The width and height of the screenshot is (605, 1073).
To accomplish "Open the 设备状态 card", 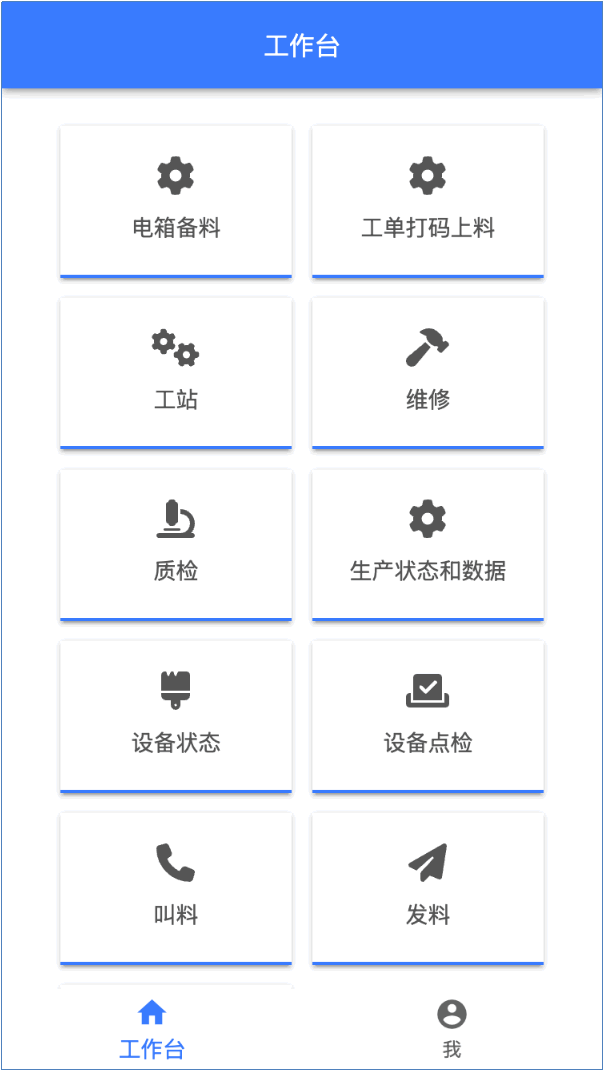I will (176, 717).
